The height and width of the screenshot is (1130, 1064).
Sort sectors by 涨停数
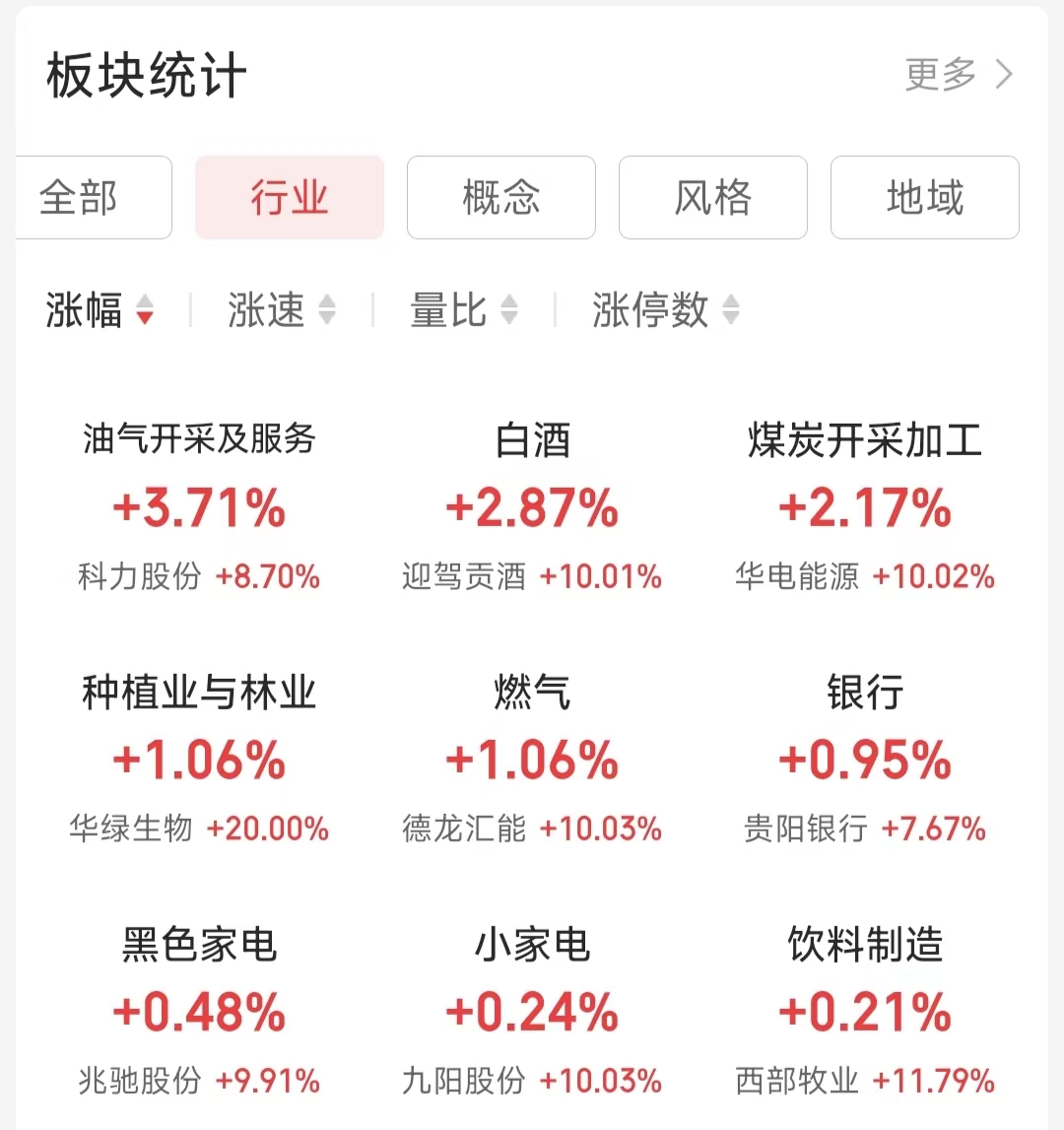pos(665,310)
